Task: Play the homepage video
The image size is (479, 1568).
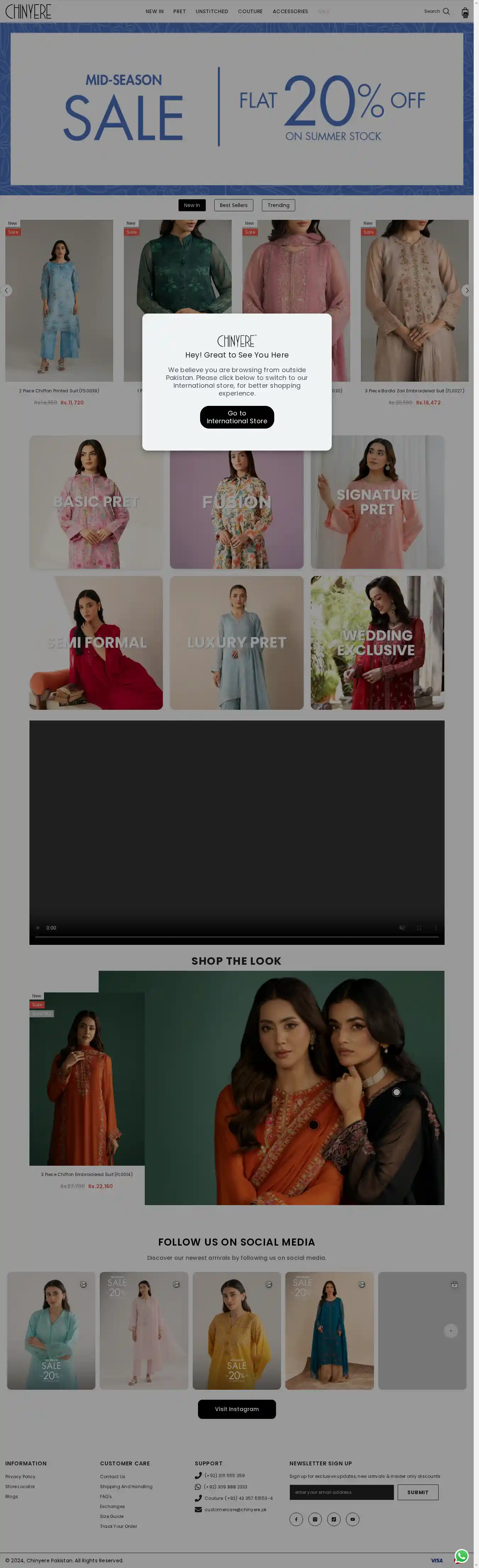Action: (x=38, y=928)
